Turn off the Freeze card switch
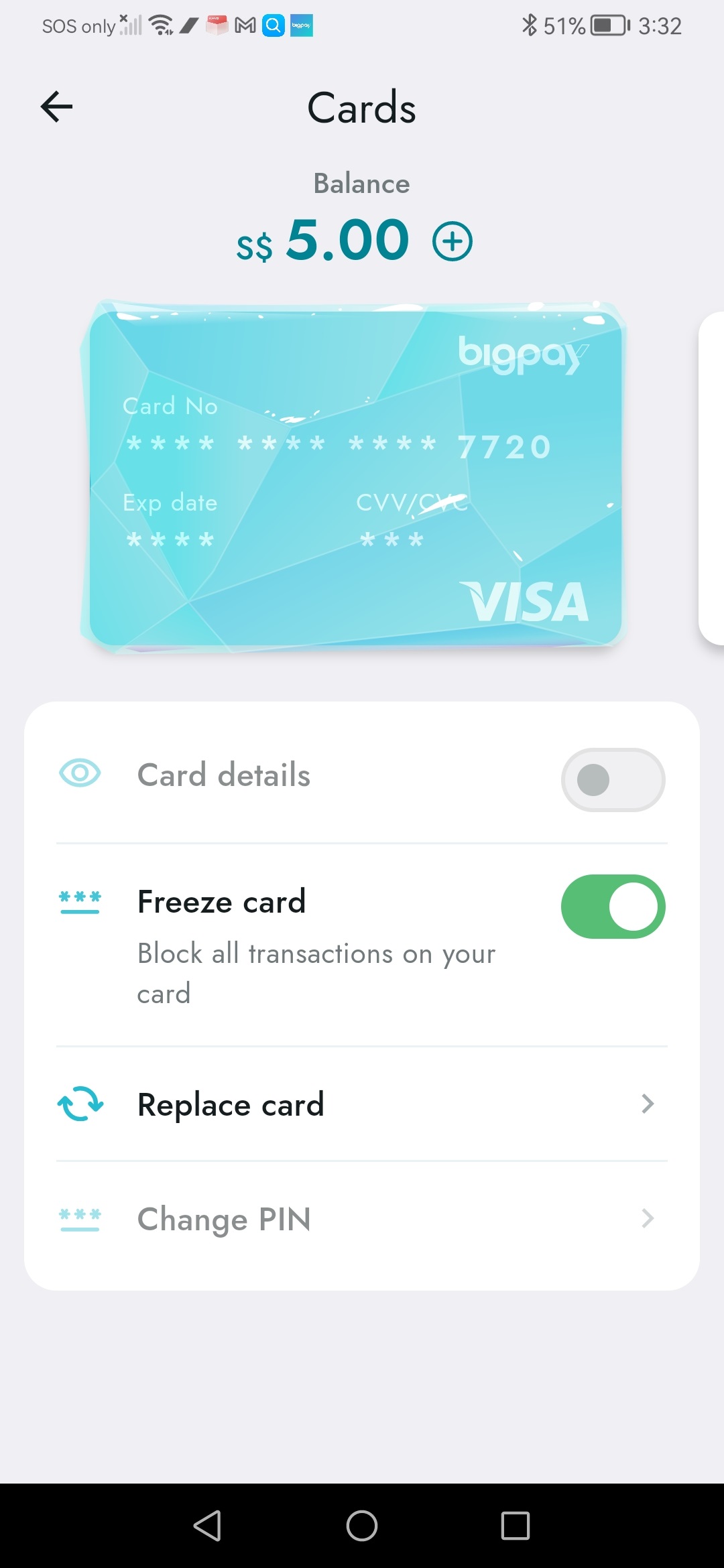The height and width of the screenshot is (1568, 724). tap(613, 907)
